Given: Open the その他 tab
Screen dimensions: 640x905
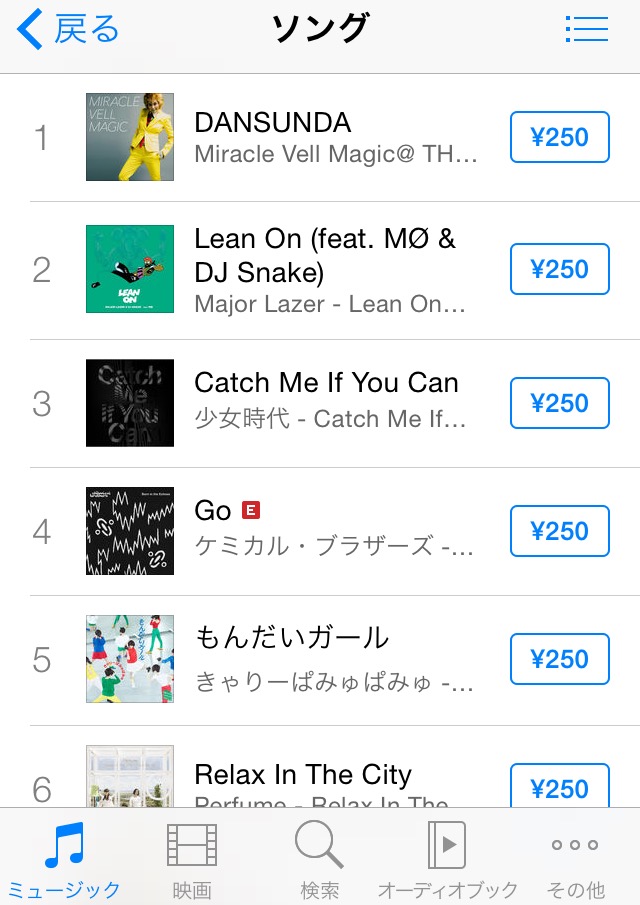Looking at the screenshot, I should [576, 858].
